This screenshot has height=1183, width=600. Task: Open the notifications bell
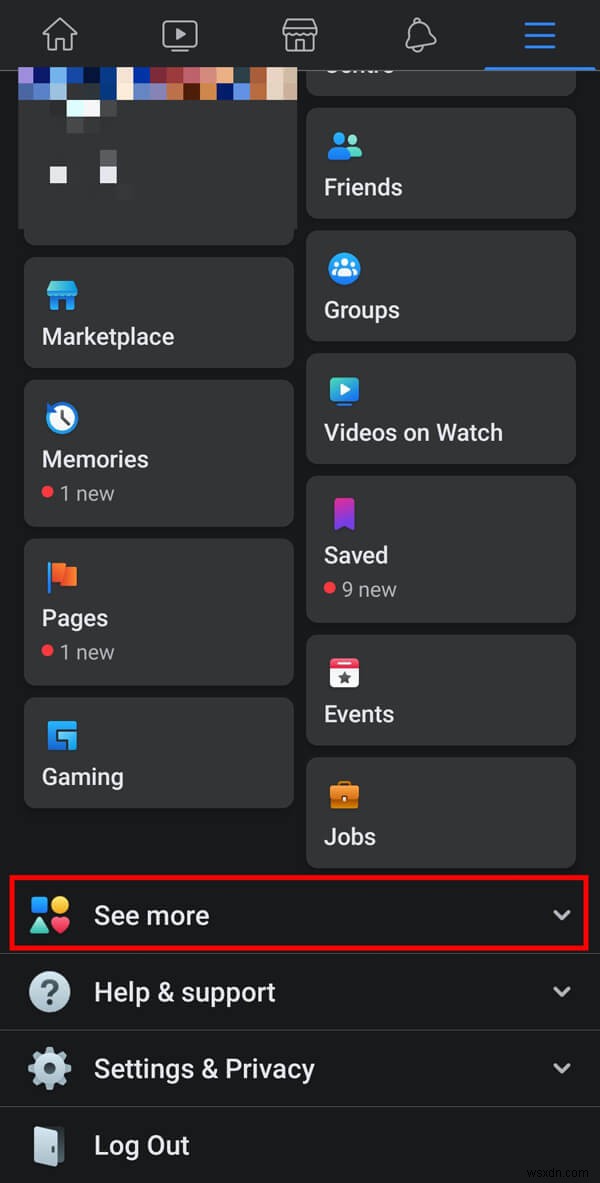[420, 35]
